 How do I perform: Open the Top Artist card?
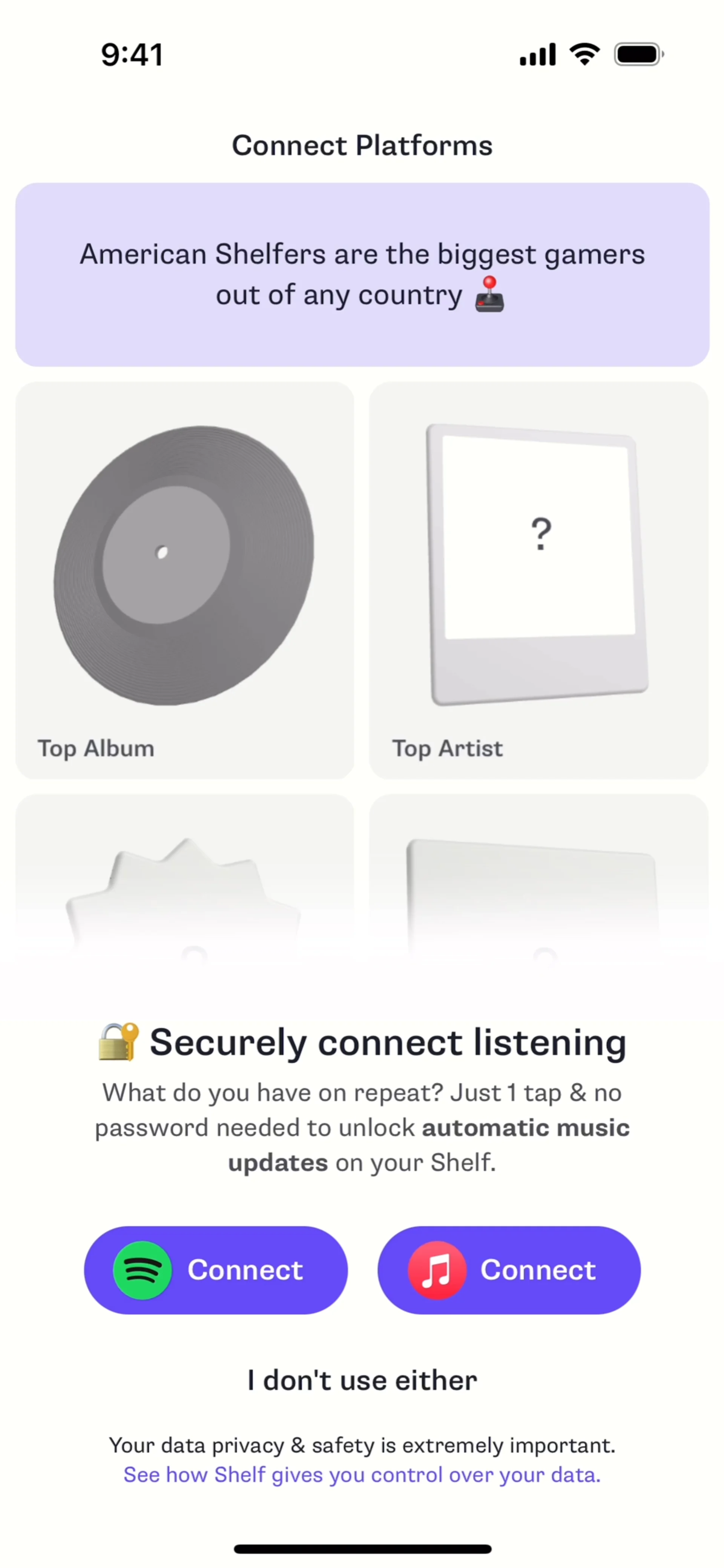coord(538,580)
